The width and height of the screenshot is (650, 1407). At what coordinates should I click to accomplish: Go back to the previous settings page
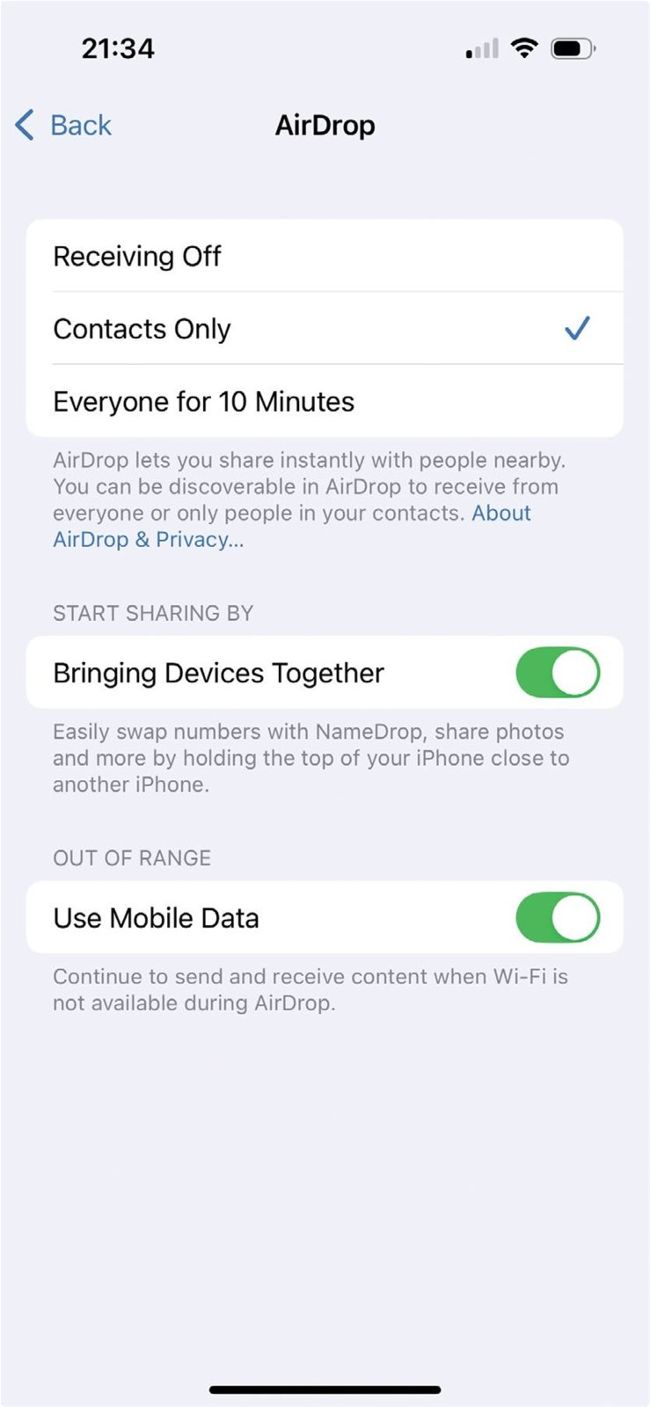pyautogui.click(x=63, y=126)
